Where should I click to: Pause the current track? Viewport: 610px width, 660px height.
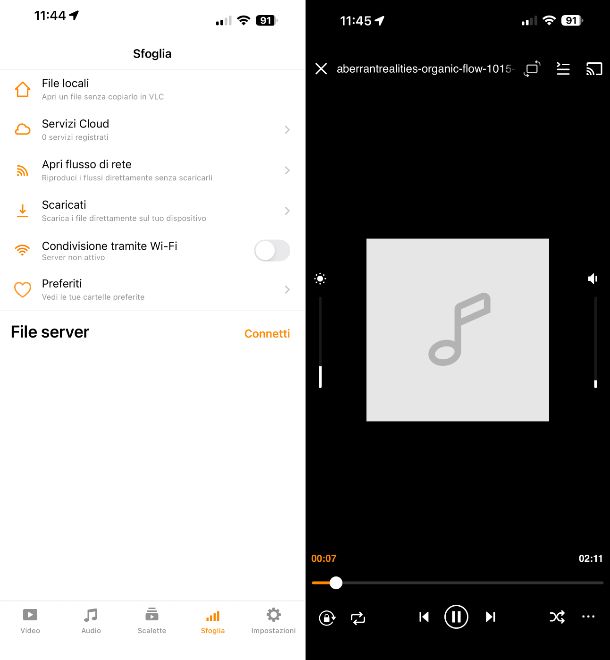click(456, 617)
